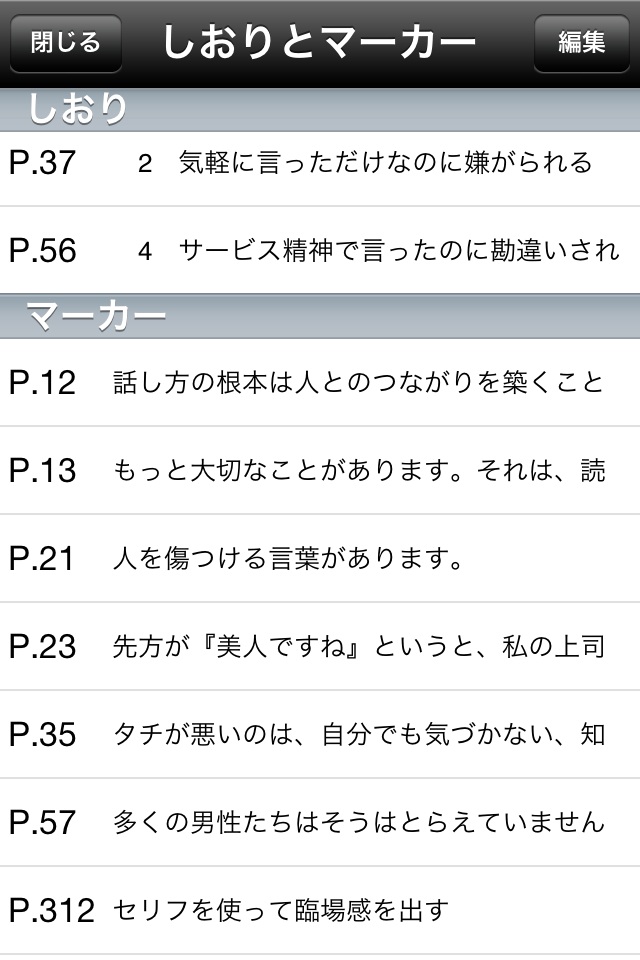
Task: Select the P.21 marker 人を傷つける言葉
Action: point(320,559)
